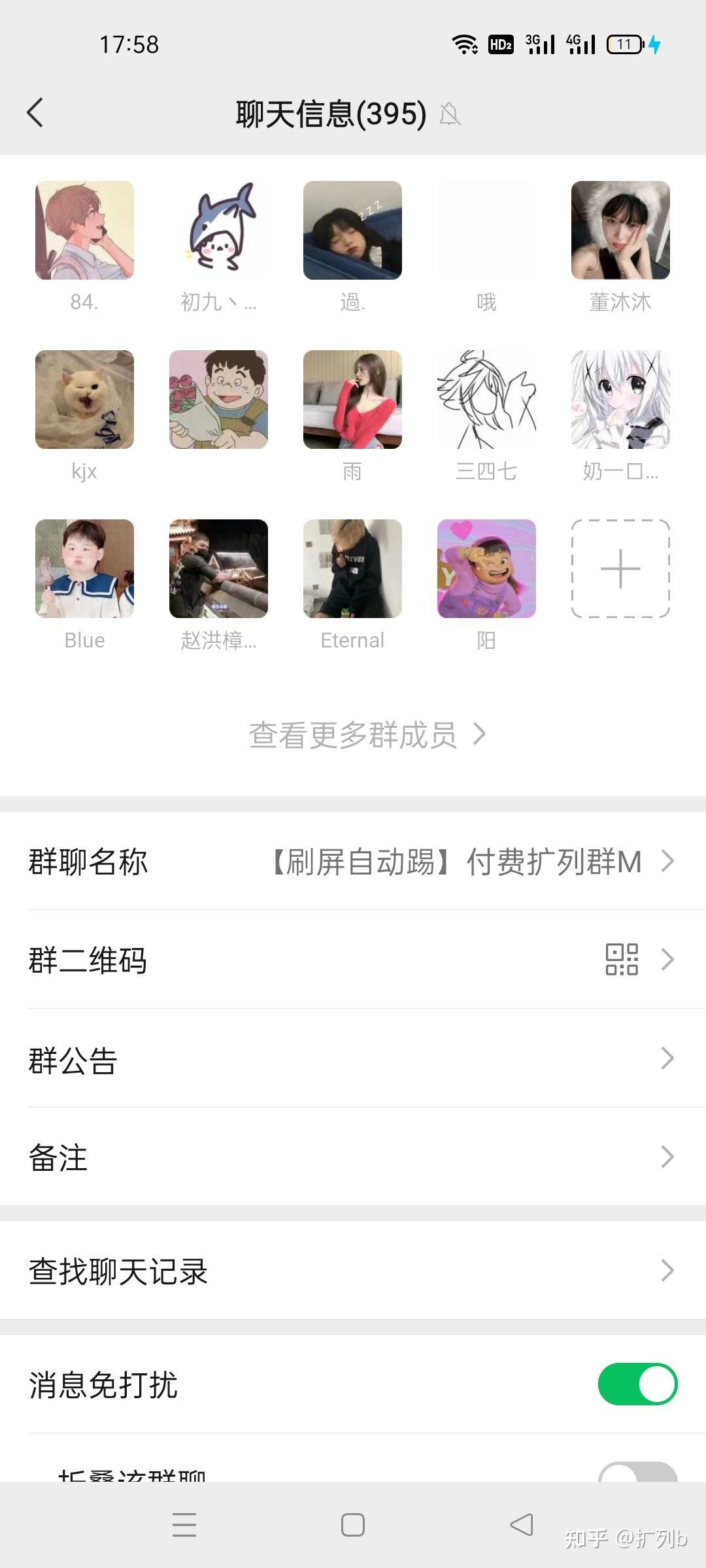The image size is (706, 1568).
Task: Open member Eternal's profile
Action: 352,569
